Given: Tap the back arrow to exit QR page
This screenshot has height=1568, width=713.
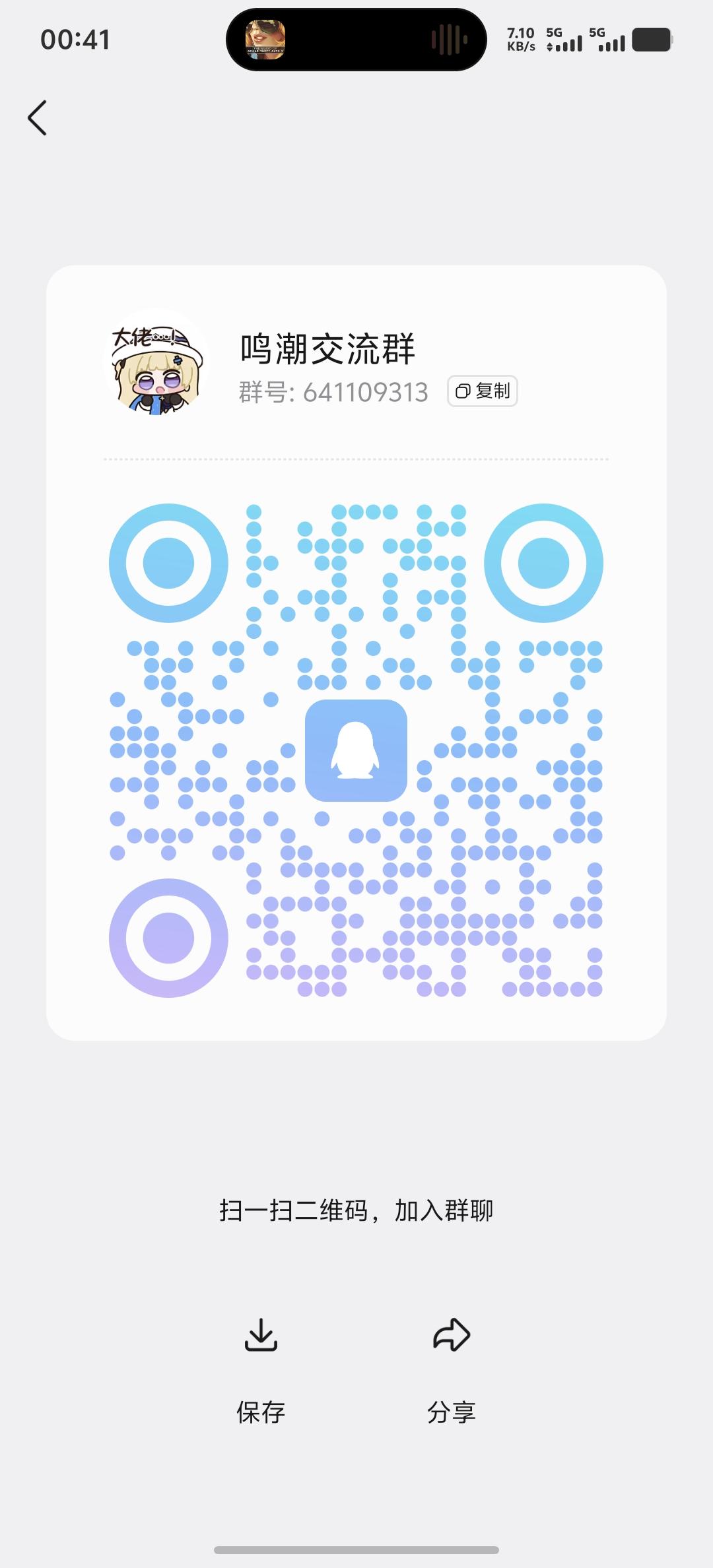Looking at the screenshot, I should coord(38,117).
